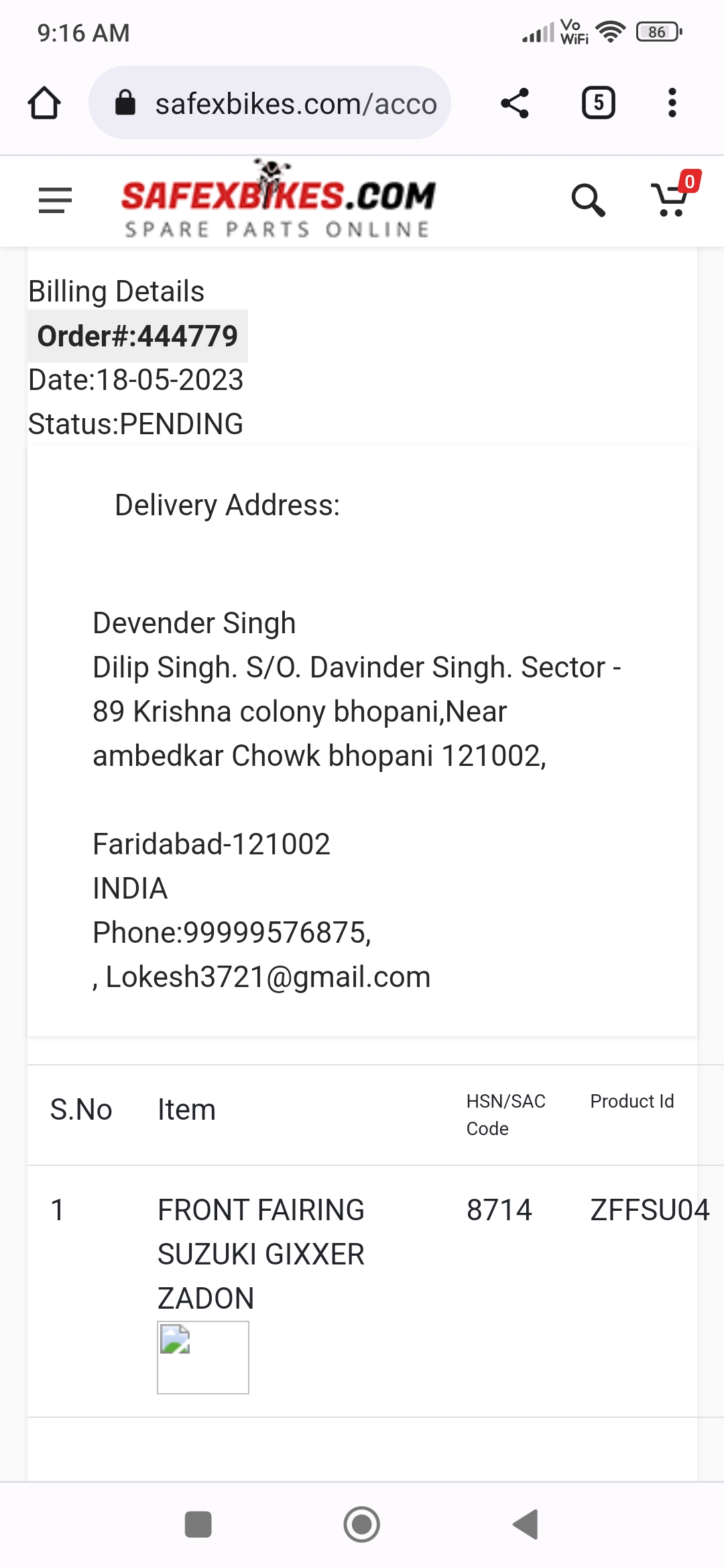Open the site search
The height and width of the screenshot is (1568, 724).
[588, 200]
